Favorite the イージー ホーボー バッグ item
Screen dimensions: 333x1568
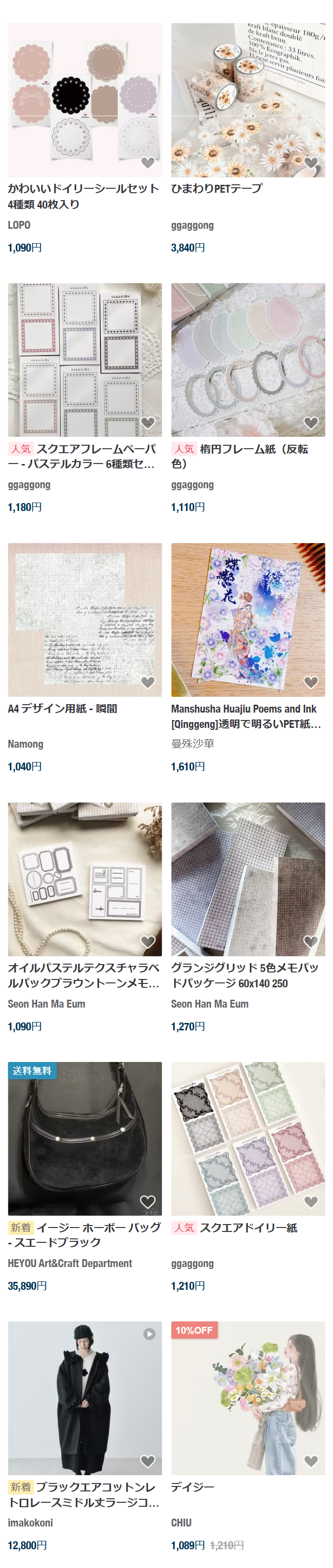pyautogui.click(x=147, y=1201)
